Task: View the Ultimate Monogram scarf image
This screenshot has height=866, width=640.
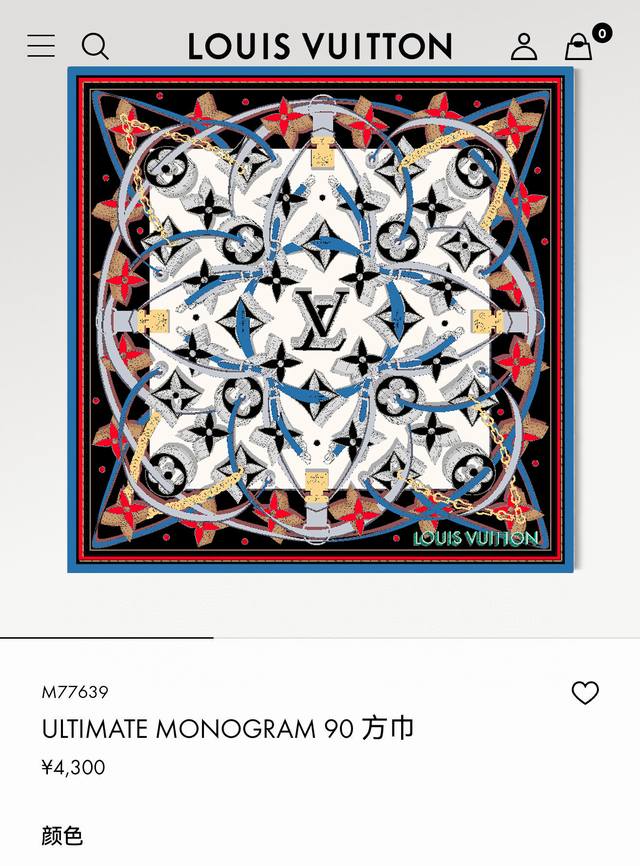Action: (x=320, y=320)
